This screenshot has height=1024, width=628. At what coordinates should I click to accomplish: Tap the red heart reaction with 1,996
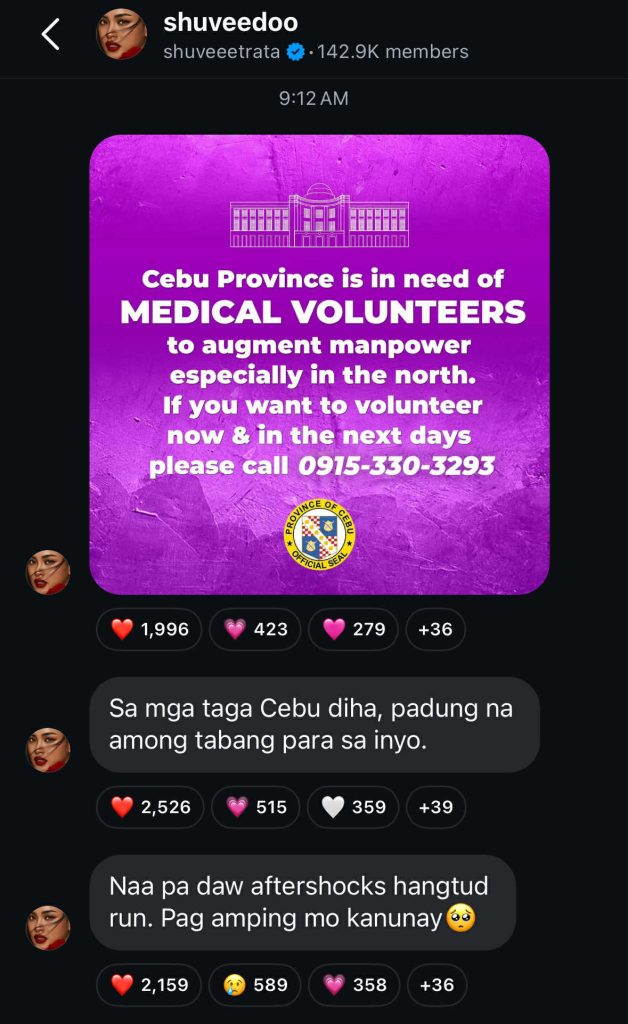point(149,629)
